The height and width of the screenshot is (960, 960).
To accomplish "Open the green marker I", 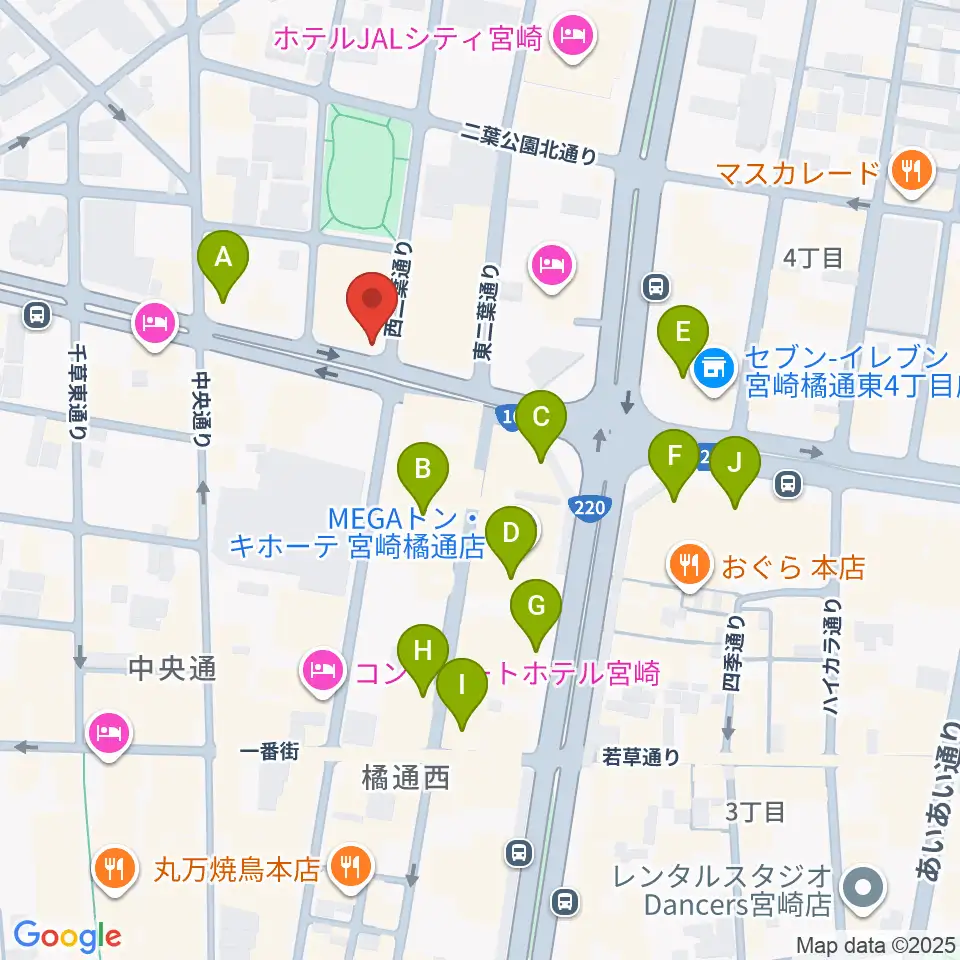I will point(462,694).
